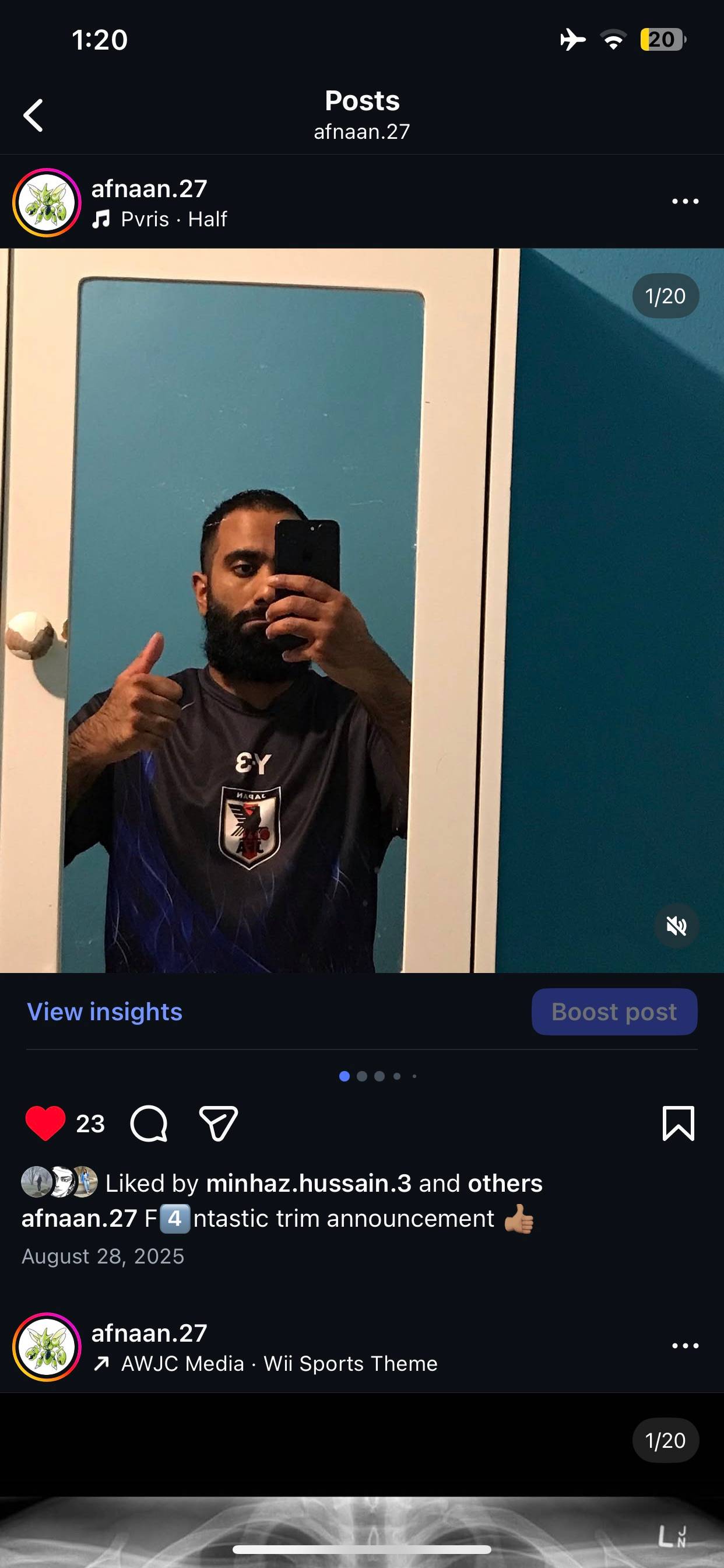This screenshot has width=724, height=1568.
Task: Open the AWJC Media · Wii Sports Theme audio
Action: click(279, 1363)
